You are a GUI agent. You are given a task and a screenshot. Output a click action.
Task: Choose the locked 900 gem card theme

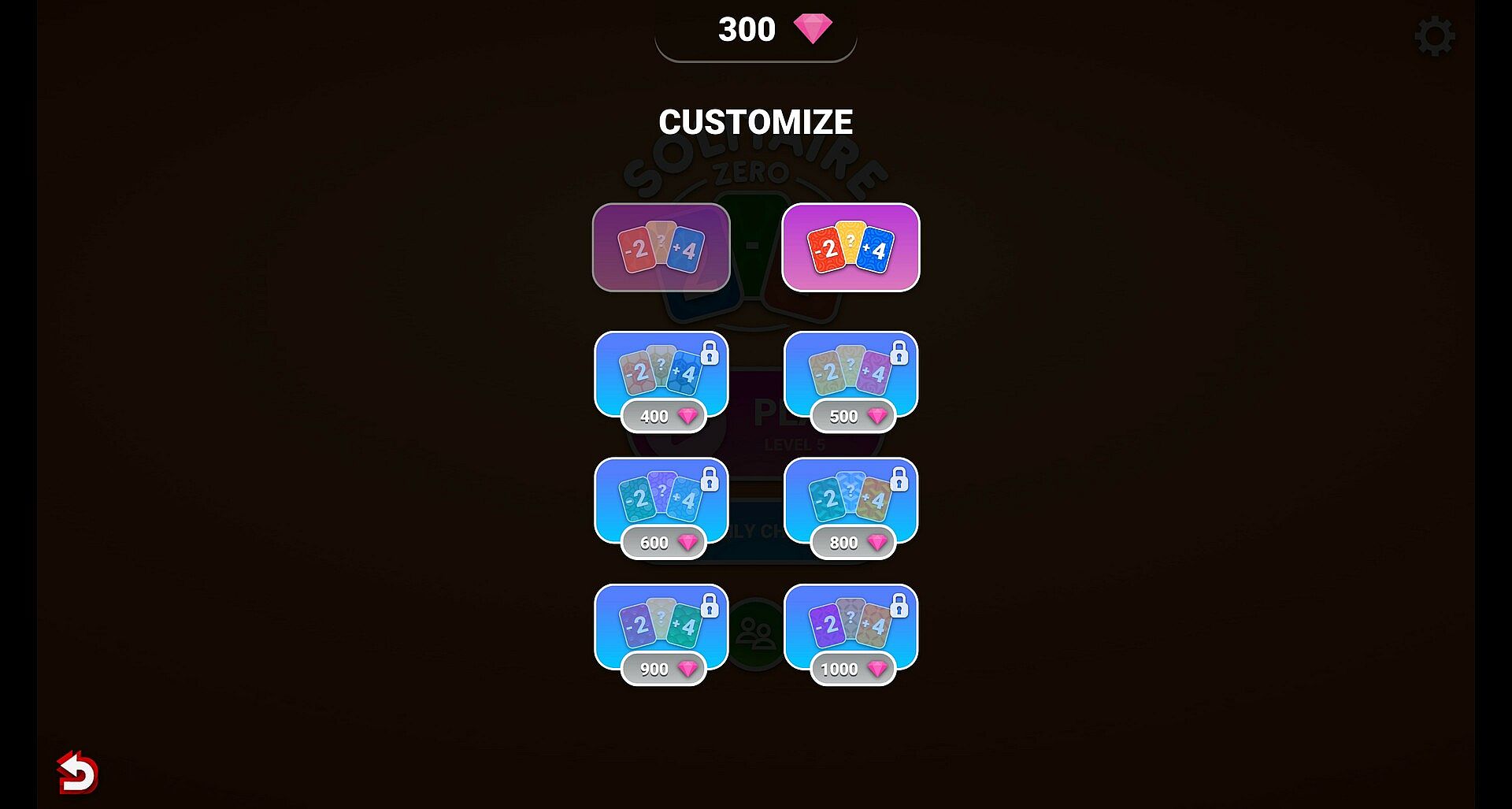[661, 628]
